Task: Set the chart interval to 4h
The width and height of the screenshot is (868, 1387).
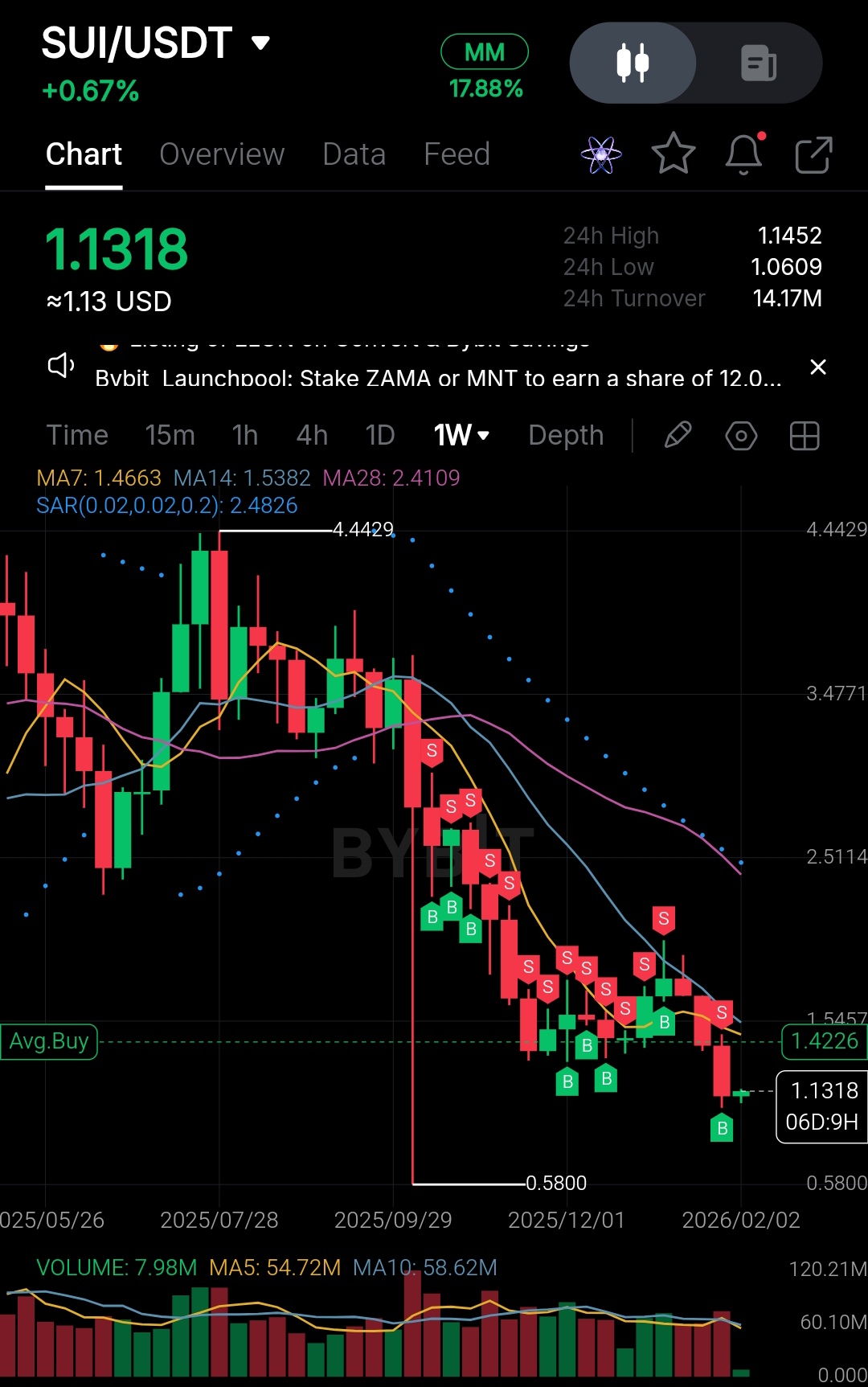Action: tap(312, 435)
